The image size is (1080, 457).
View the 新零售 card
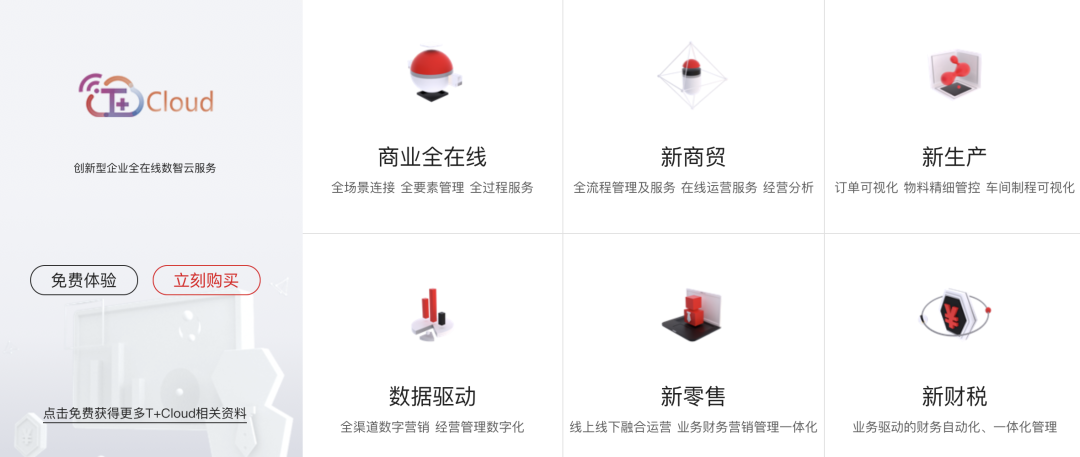tap(693, 396)
